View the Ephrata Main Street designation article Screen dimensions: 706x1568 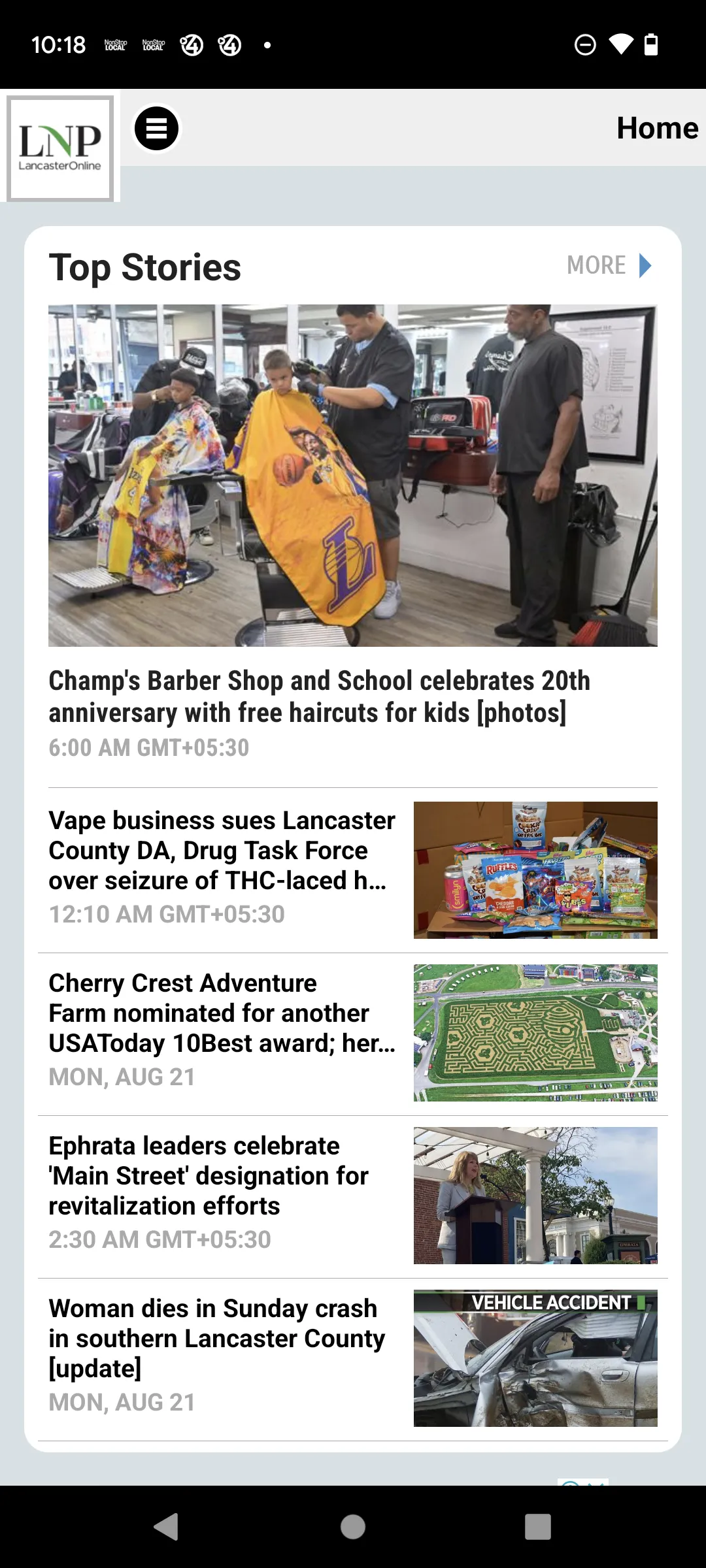pos(353,1196)
